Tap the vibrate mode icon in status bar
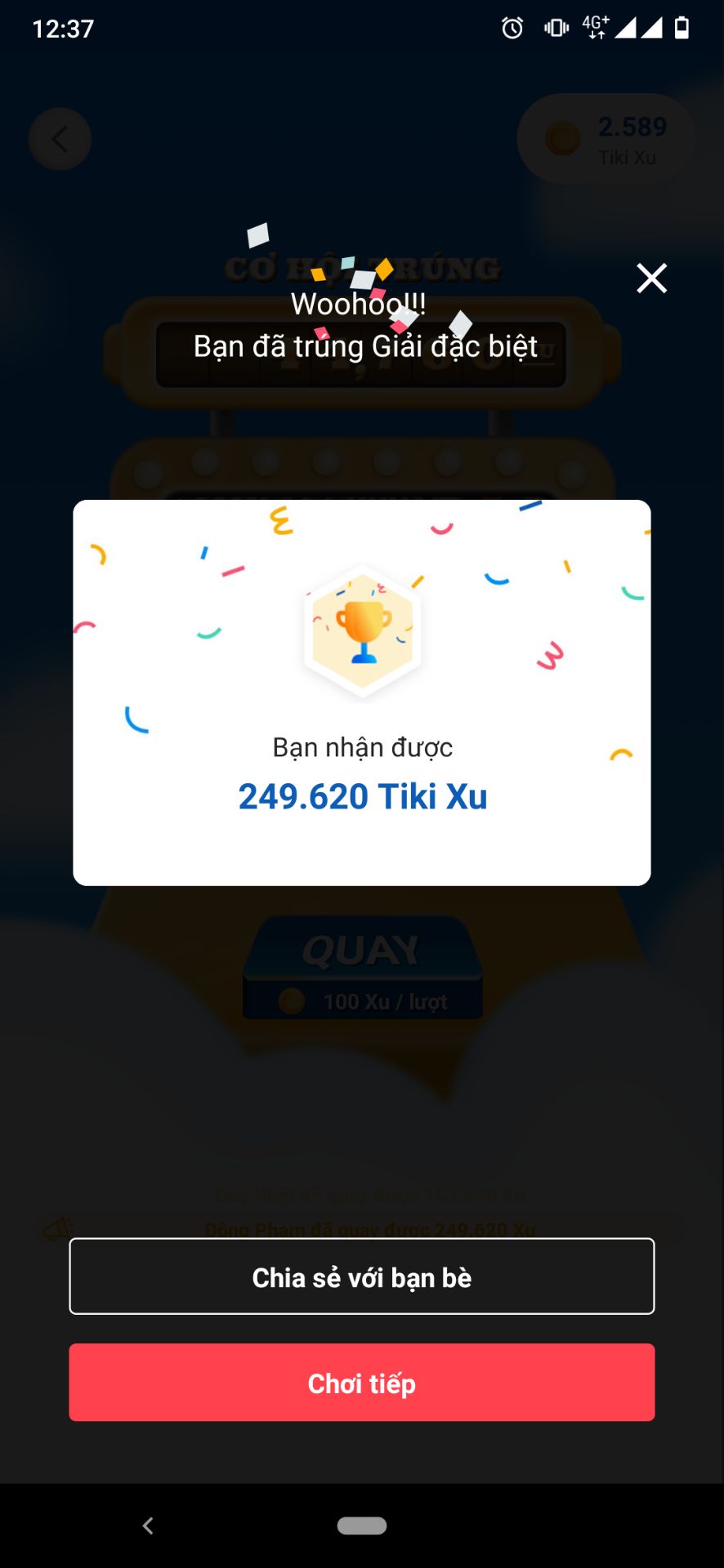The image size is (724, 1568). coord(556,28)
